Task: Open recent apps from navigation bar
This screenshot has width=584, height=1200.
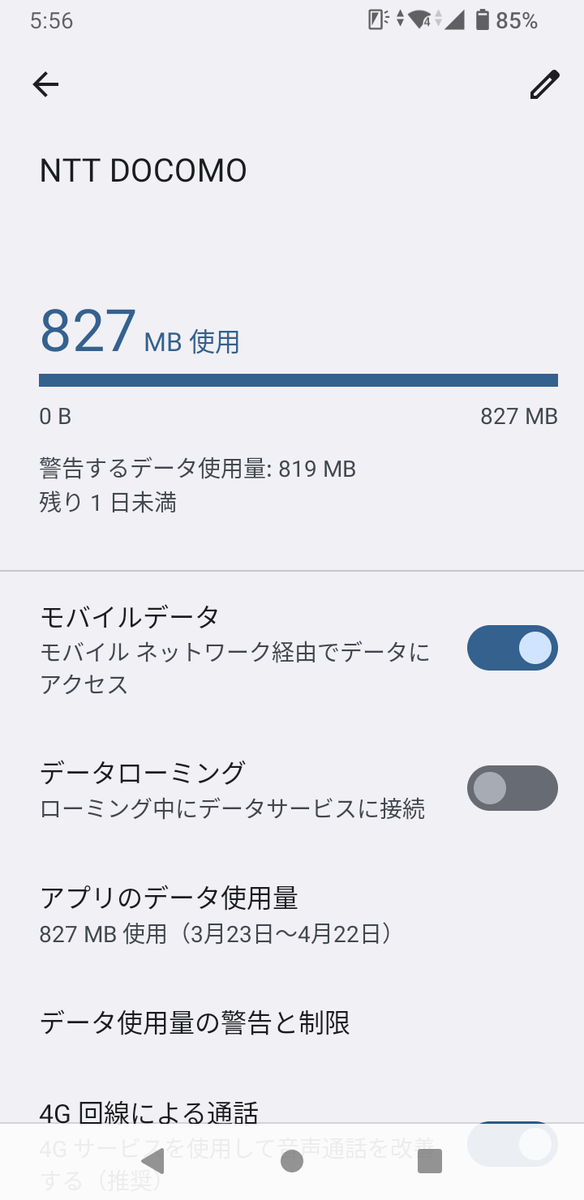Action: (430, 1160)
